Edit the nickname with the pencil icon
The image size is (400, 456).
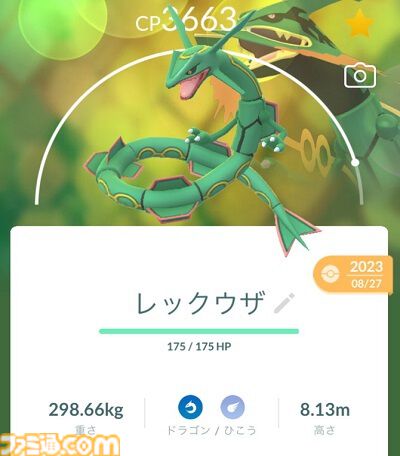tap(284, 303)
